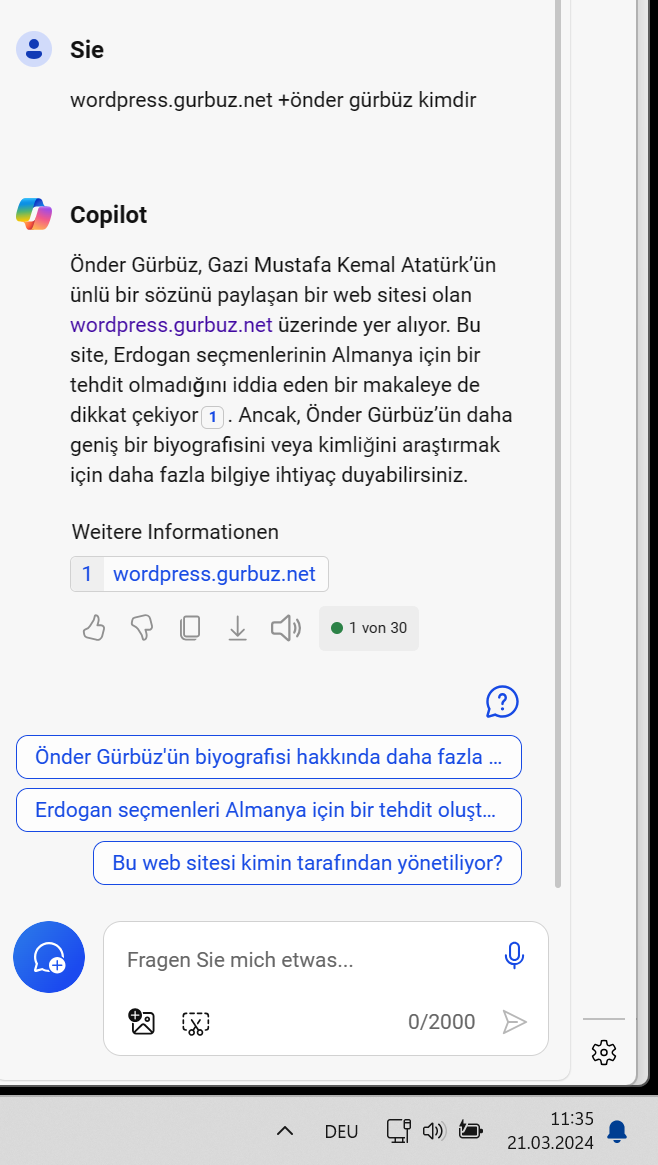Use microphone for voice input
This screenshot has height=1165, width=658.
tap(514, 955)
